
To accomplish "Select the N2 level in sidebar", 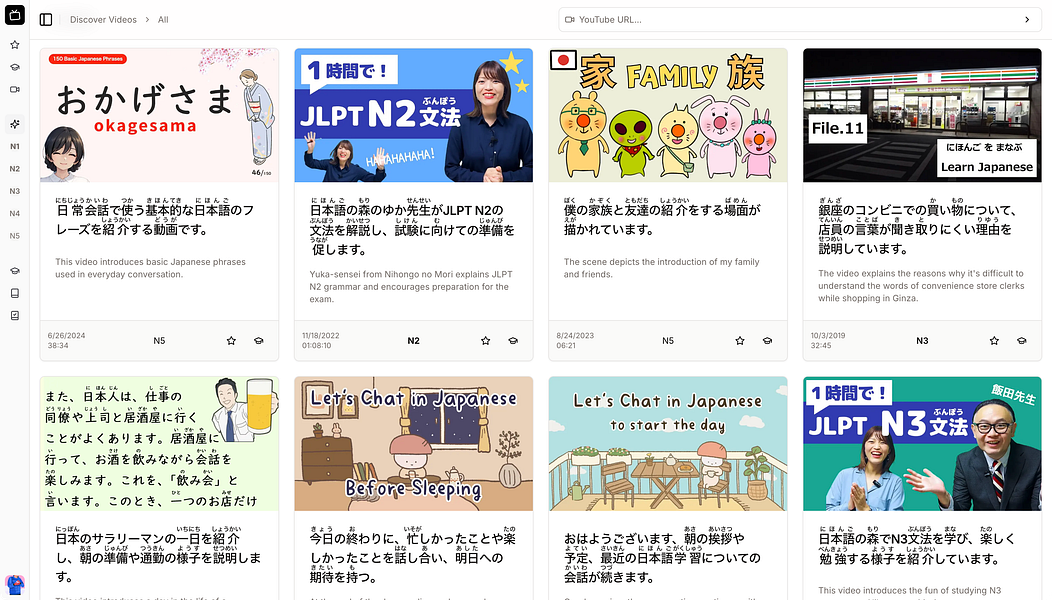I will click(x=14, y=169).
